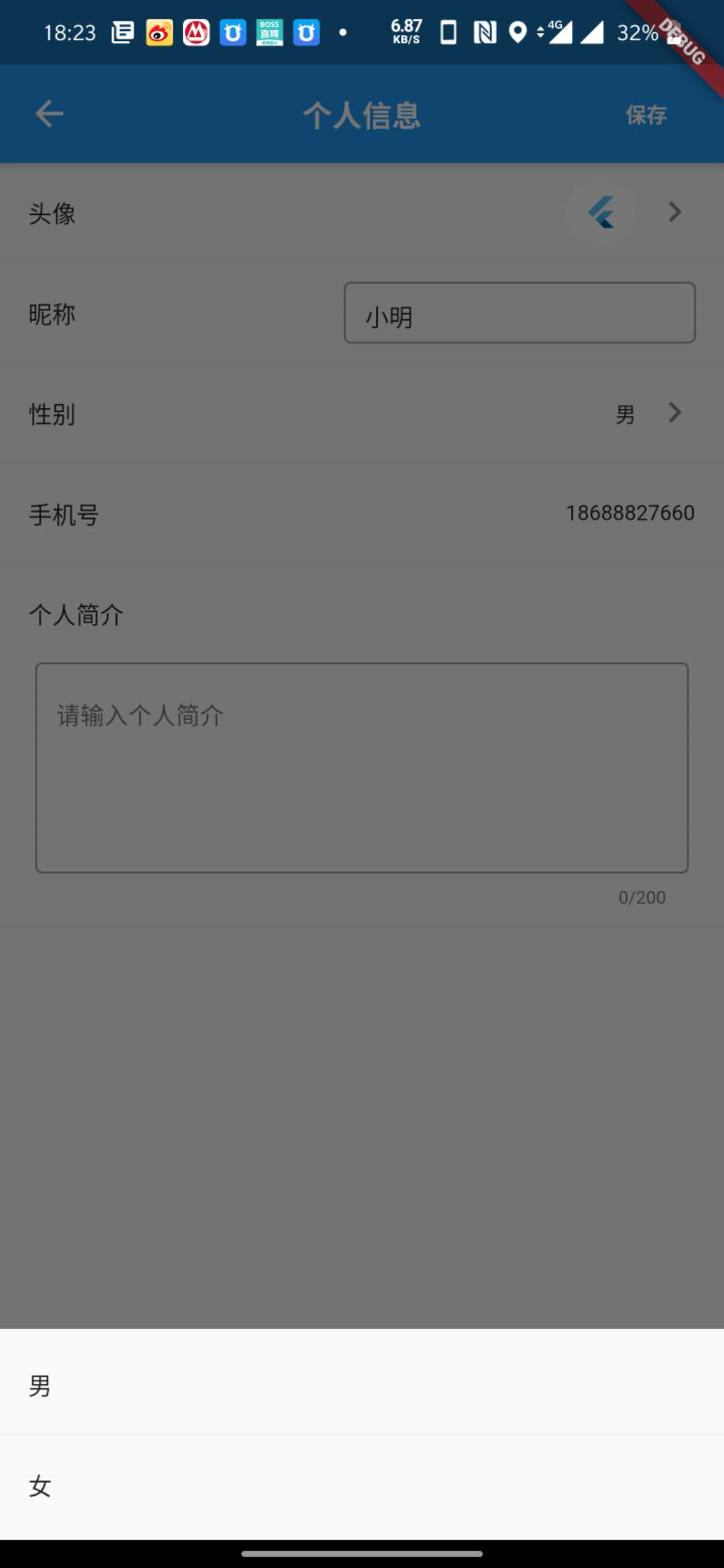Tap the notification reader icon beside the clock
Screen dimensions: 724x1568
click(122, 32)
